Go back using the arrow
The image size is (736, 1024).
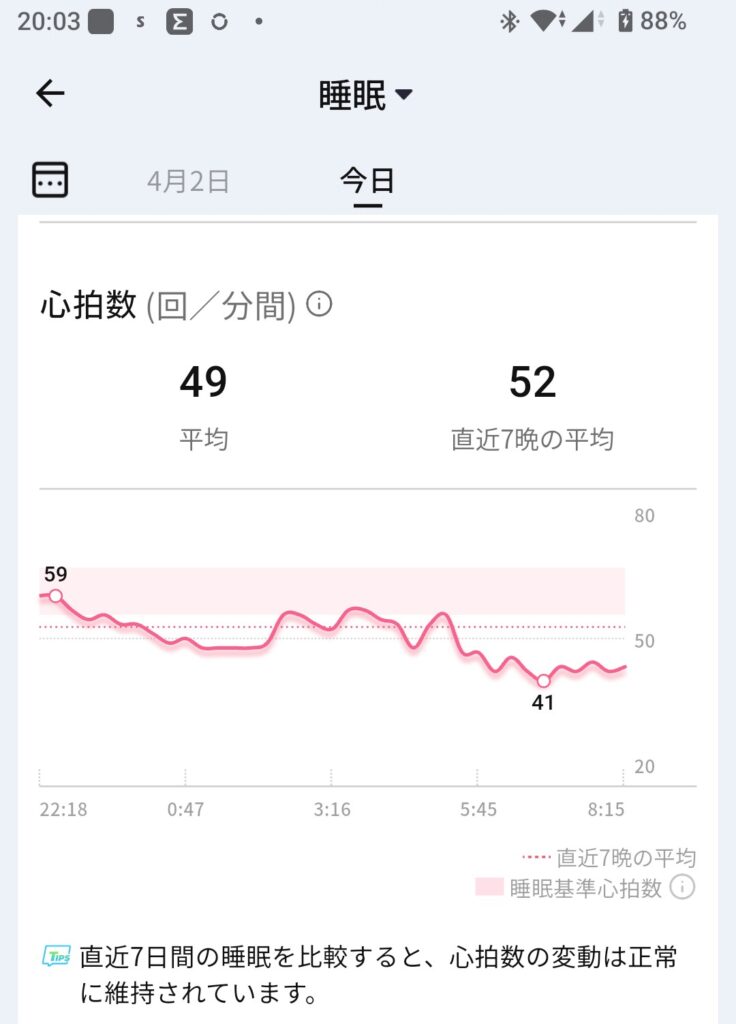[50, 94]
